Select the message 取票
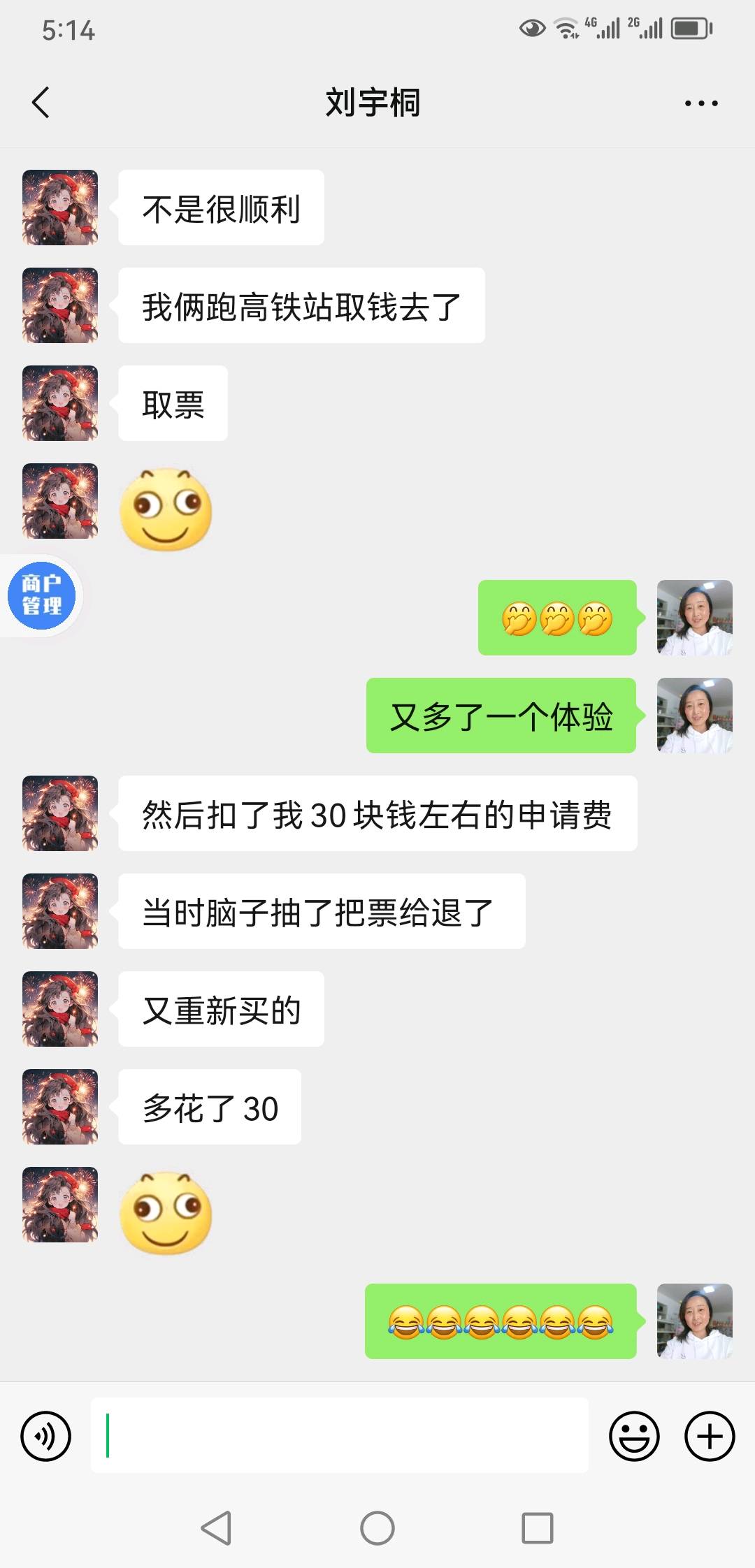 [x=172, y=403]
